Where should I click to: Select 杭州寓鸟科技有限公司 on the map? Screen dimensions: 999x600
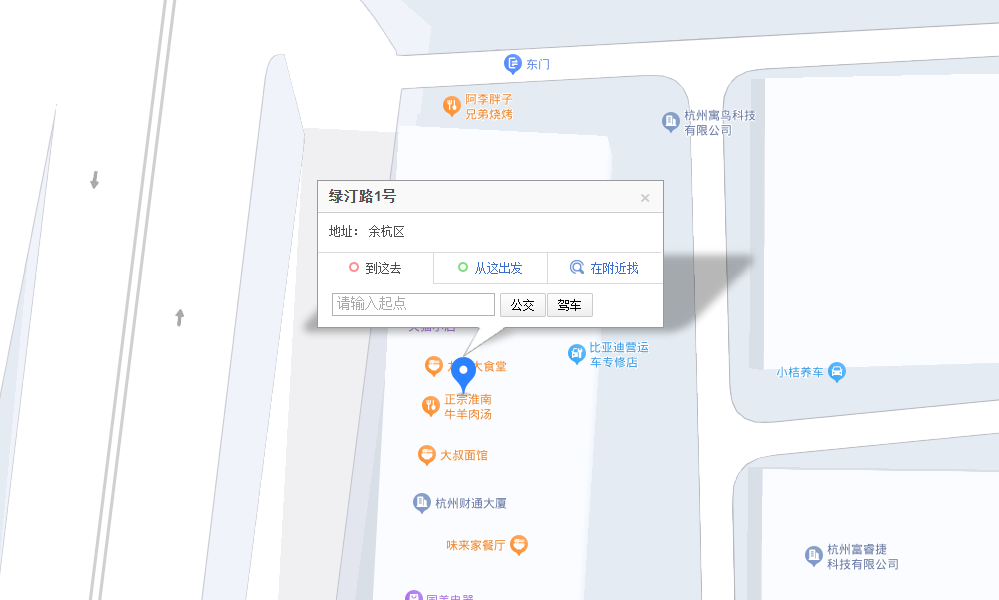pyautogui.click(x=671, y=122)
